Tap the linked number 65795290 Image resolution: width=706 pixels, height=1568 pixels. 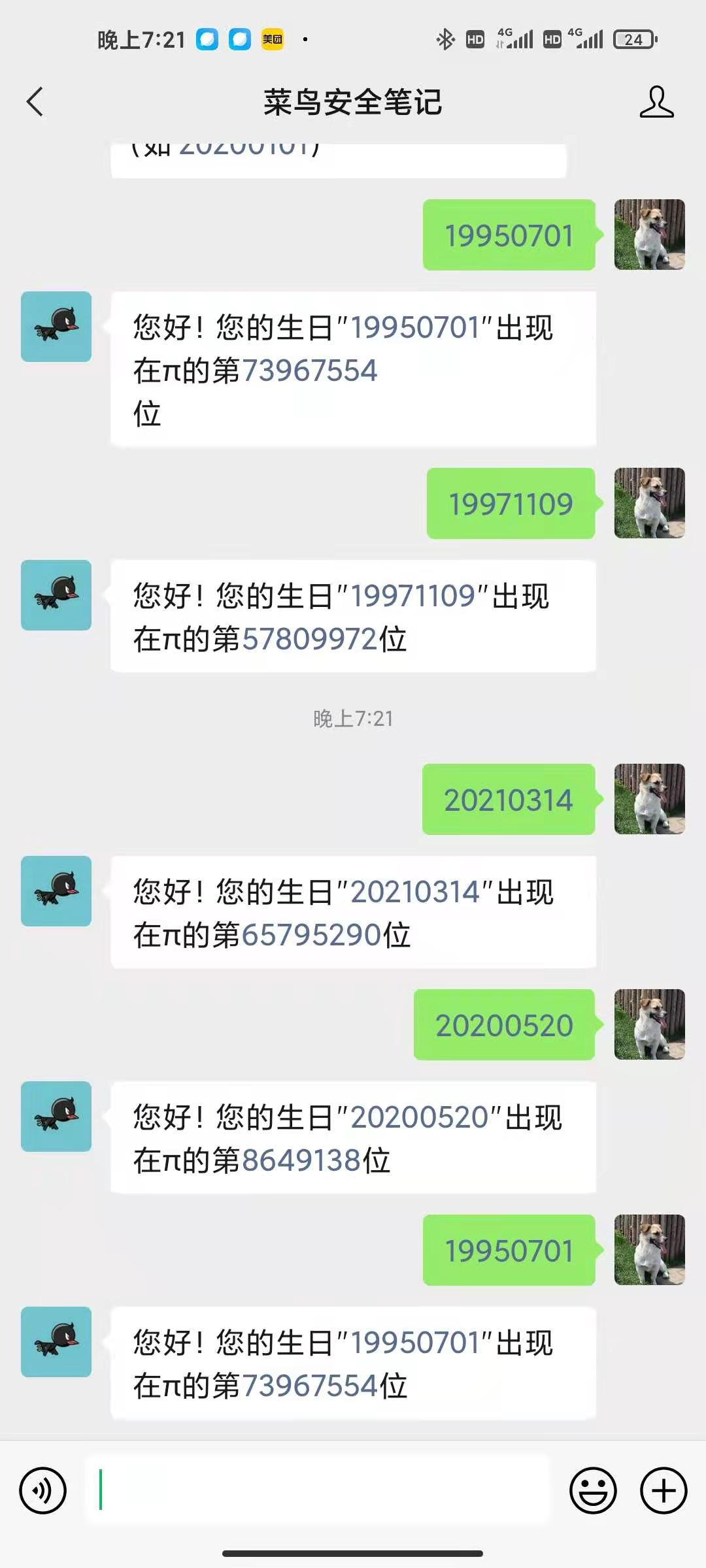[312, 935]
